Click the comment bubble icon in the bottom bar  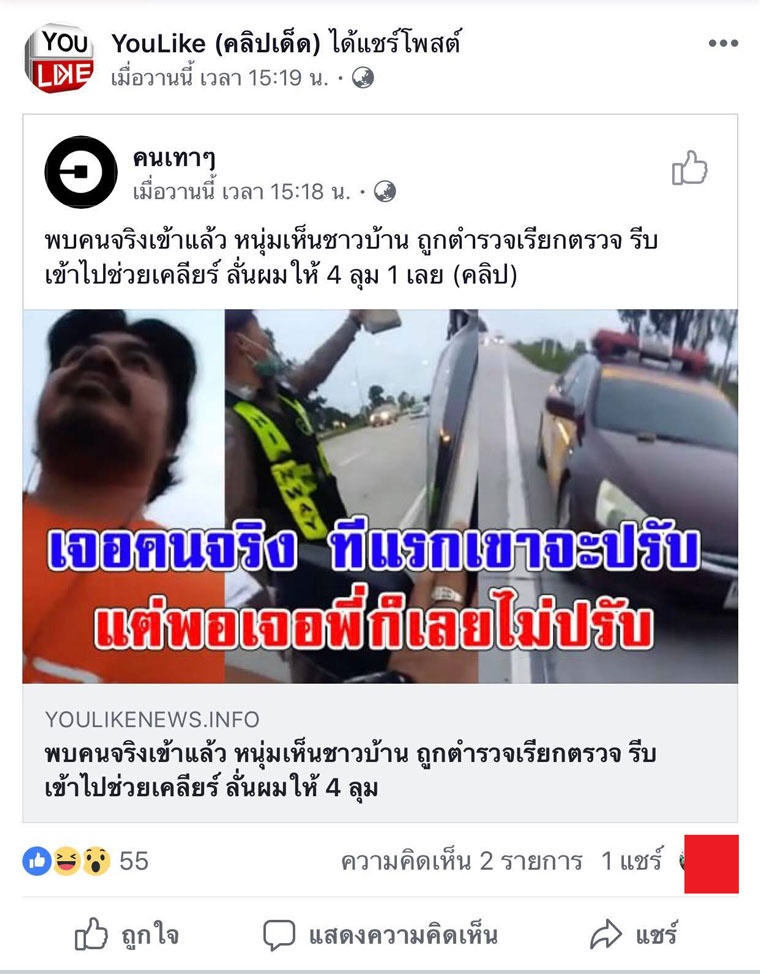pyautogui.click(x=278, y=932)
